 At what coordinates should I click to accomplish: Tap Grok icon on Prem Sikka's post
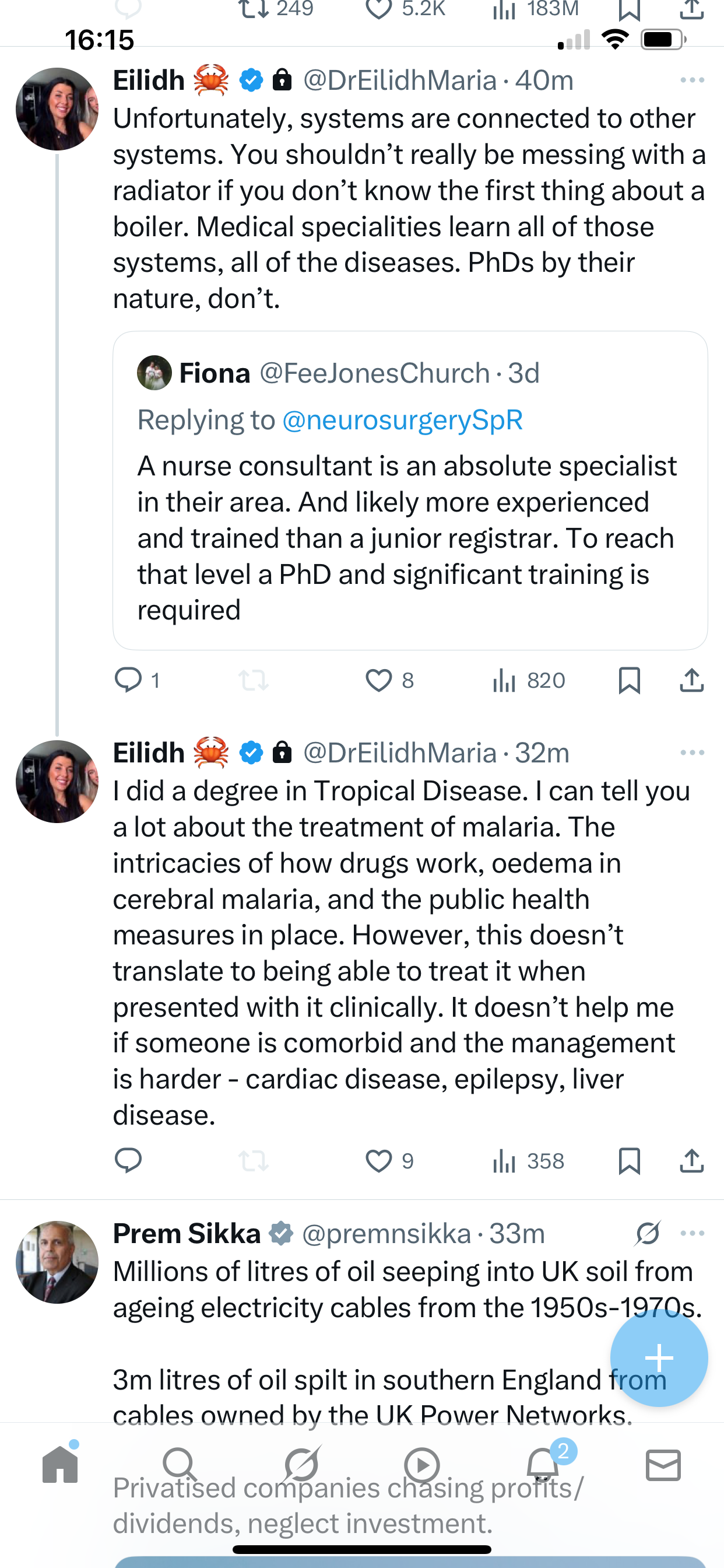pyautogui.click(x=647, y=1234)
